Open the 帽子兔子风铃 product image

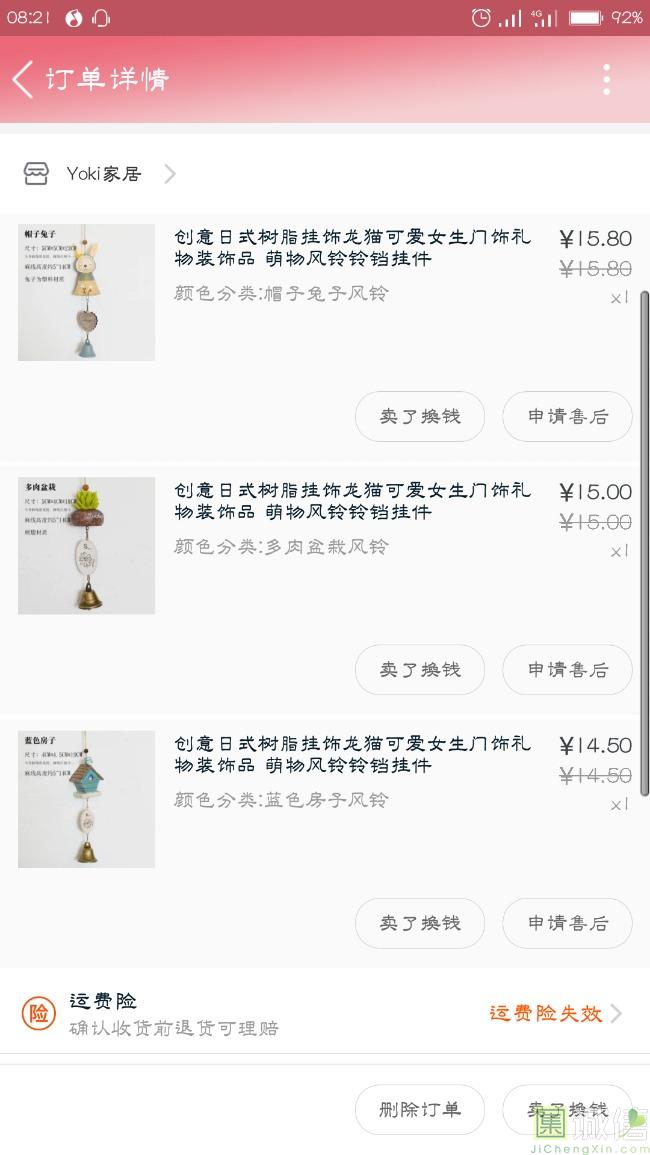(x=86, y=293)
